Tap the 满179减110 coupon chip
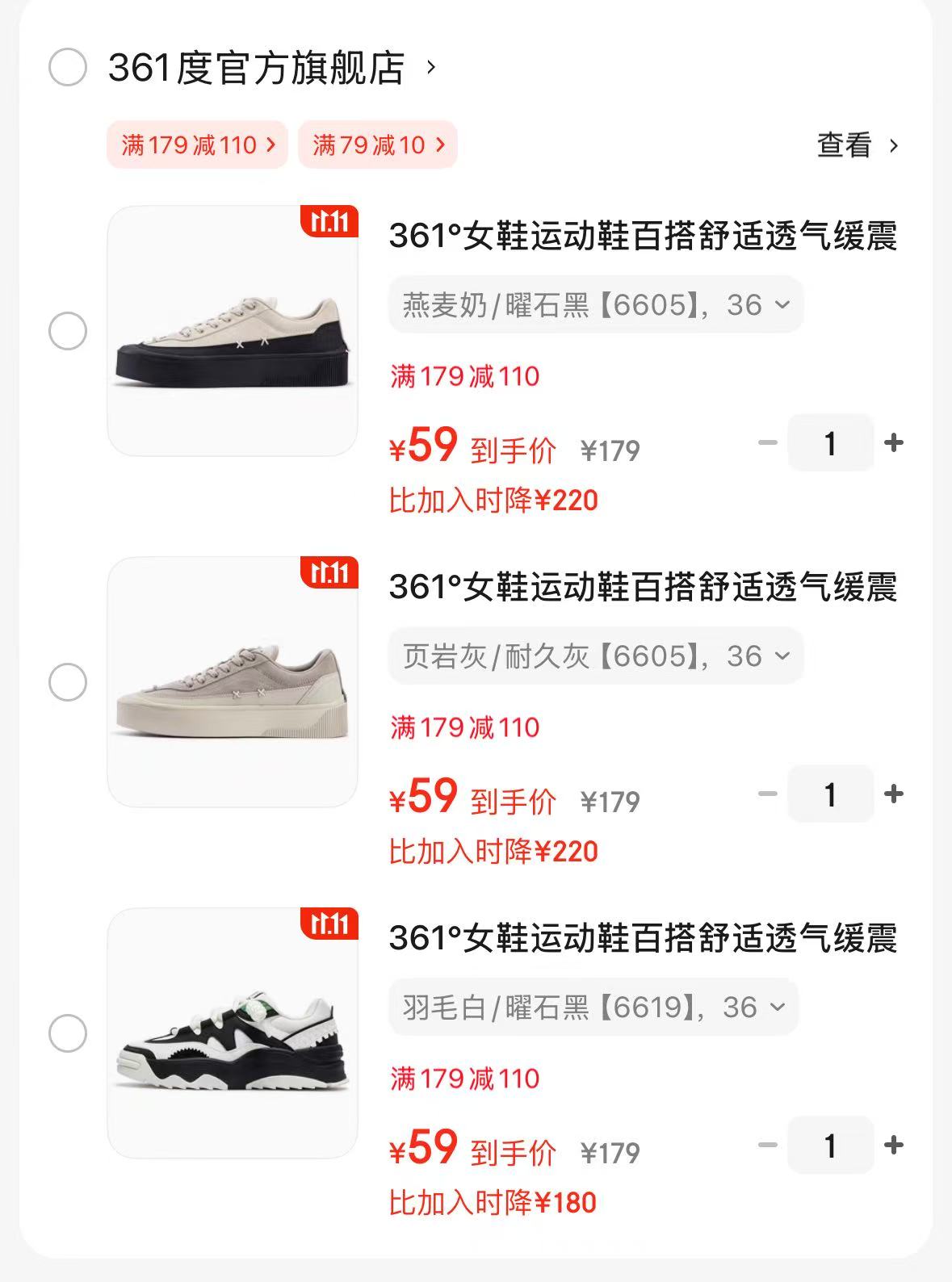 coord(197,145)
